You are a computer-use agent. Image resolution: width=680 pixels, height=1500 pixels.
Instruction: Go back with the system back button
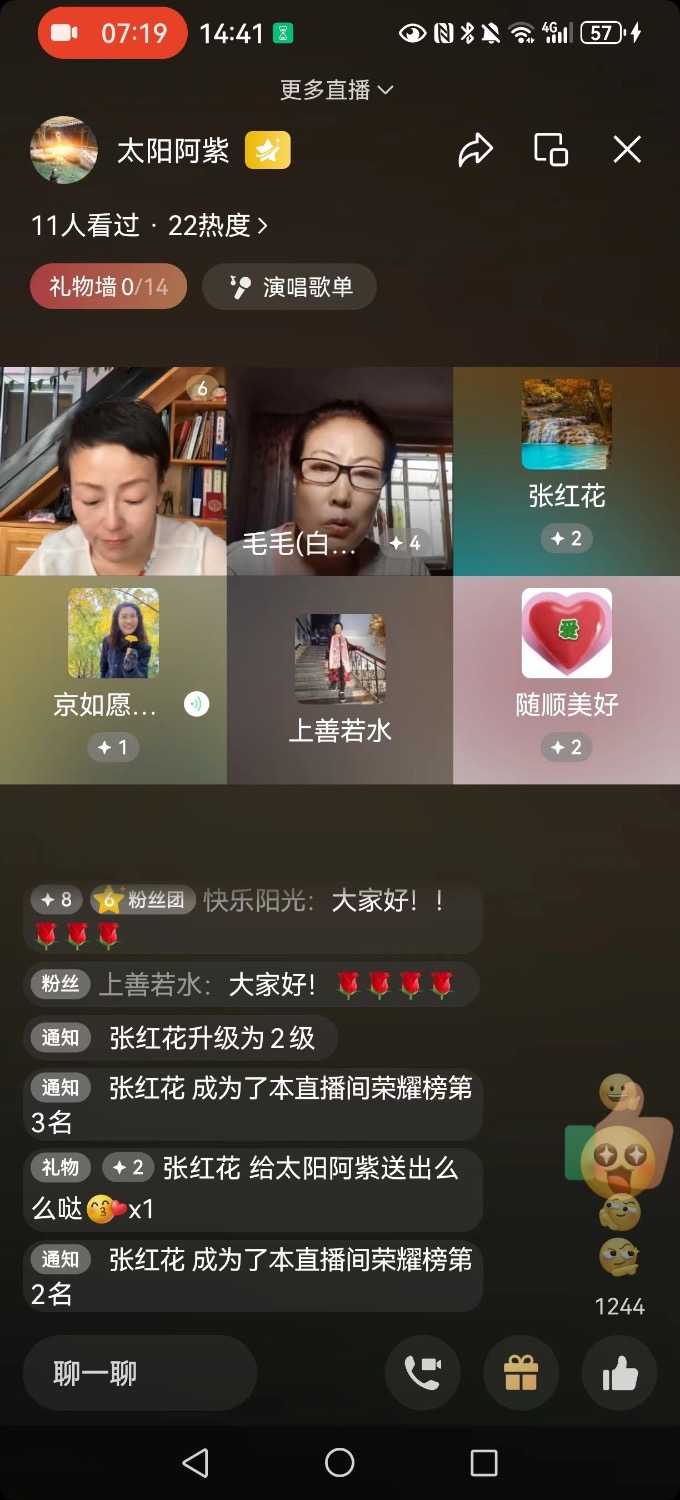click(x=196, y=1463)
